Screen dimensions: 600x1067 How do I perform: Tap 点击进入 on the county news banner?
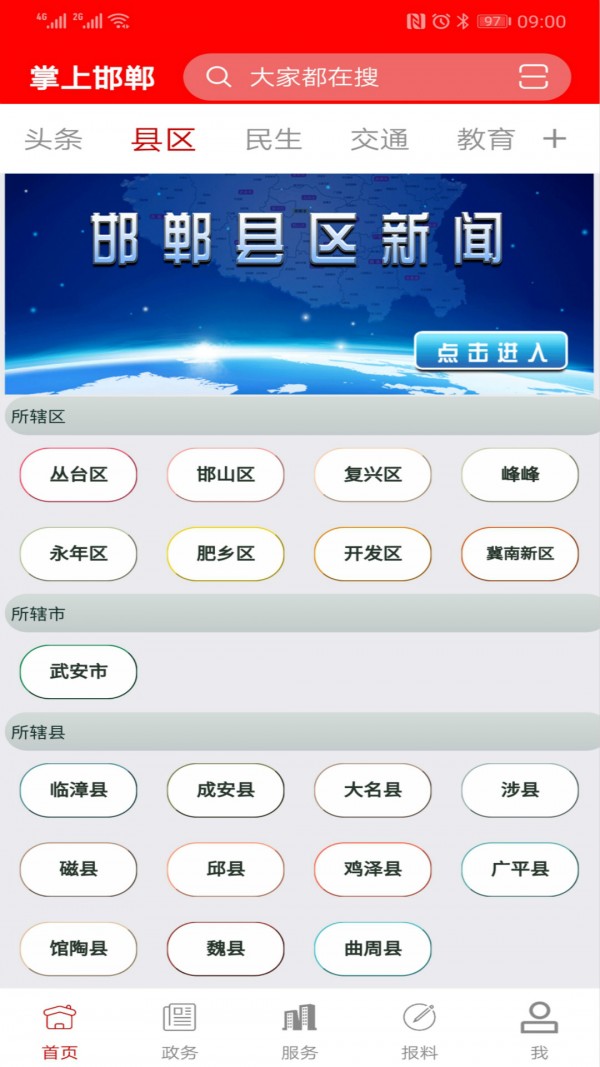point(490,352)
